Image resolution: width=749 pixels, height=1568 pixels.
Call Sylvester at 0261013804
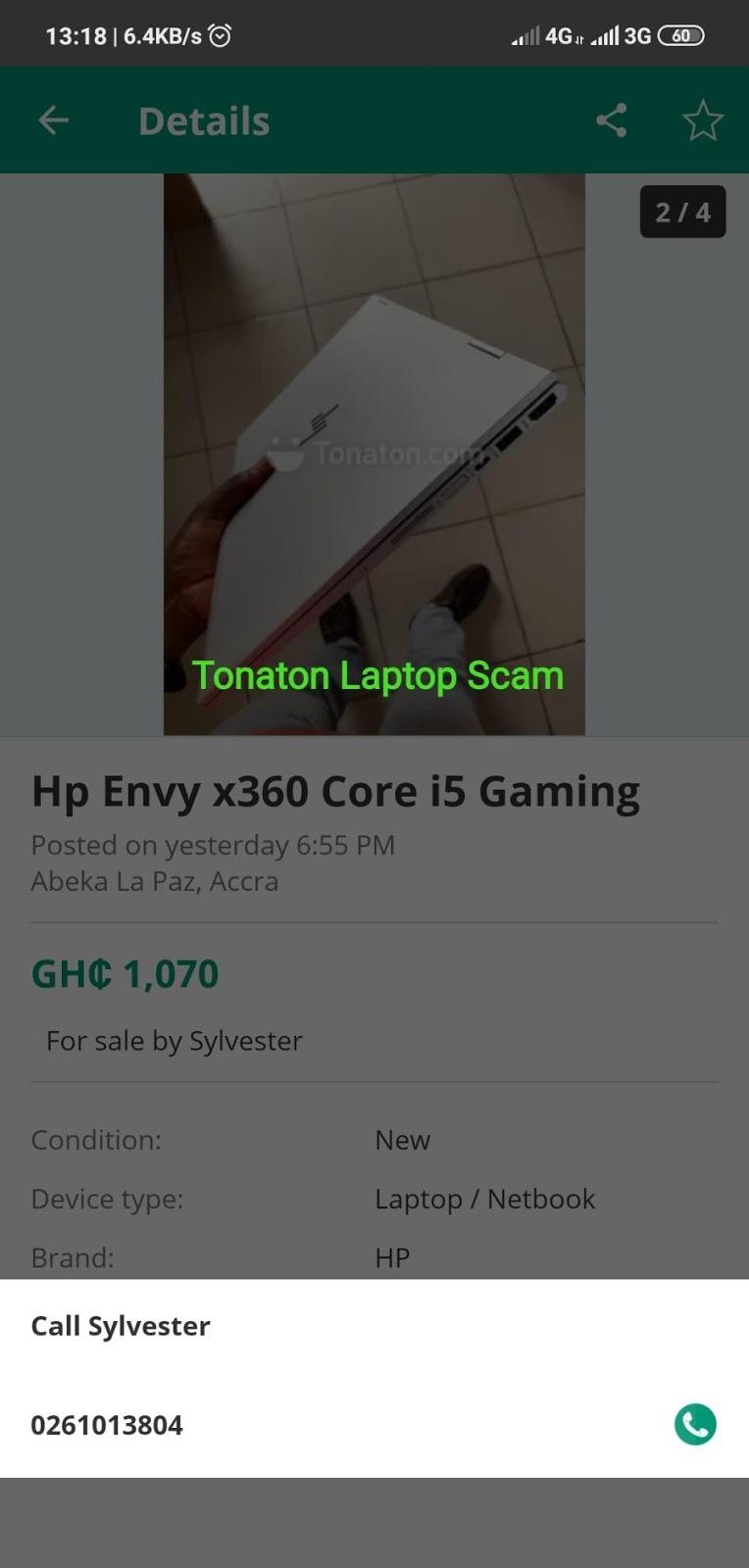[107, 1425]
